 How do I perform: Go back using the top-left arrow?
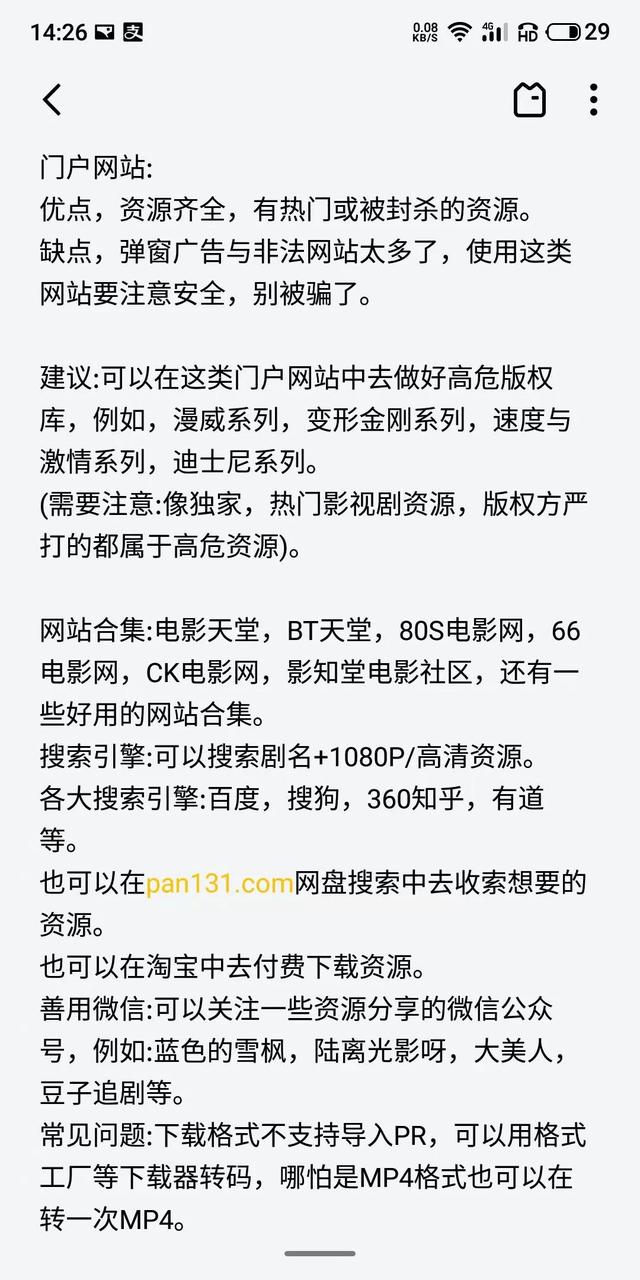pyautogui.click(x=52, y=99)
